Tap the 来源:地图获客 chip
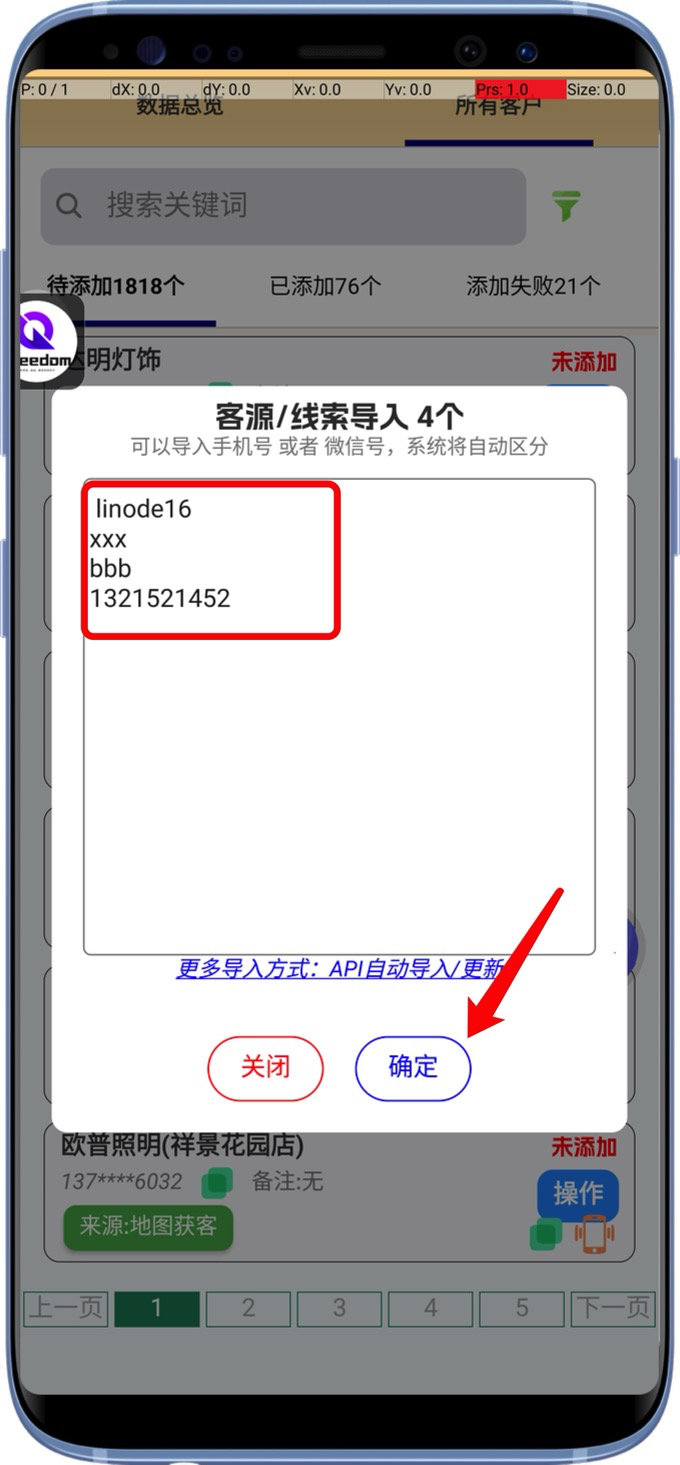Viewport: 680px width, 1465px height. [148, 1226]
